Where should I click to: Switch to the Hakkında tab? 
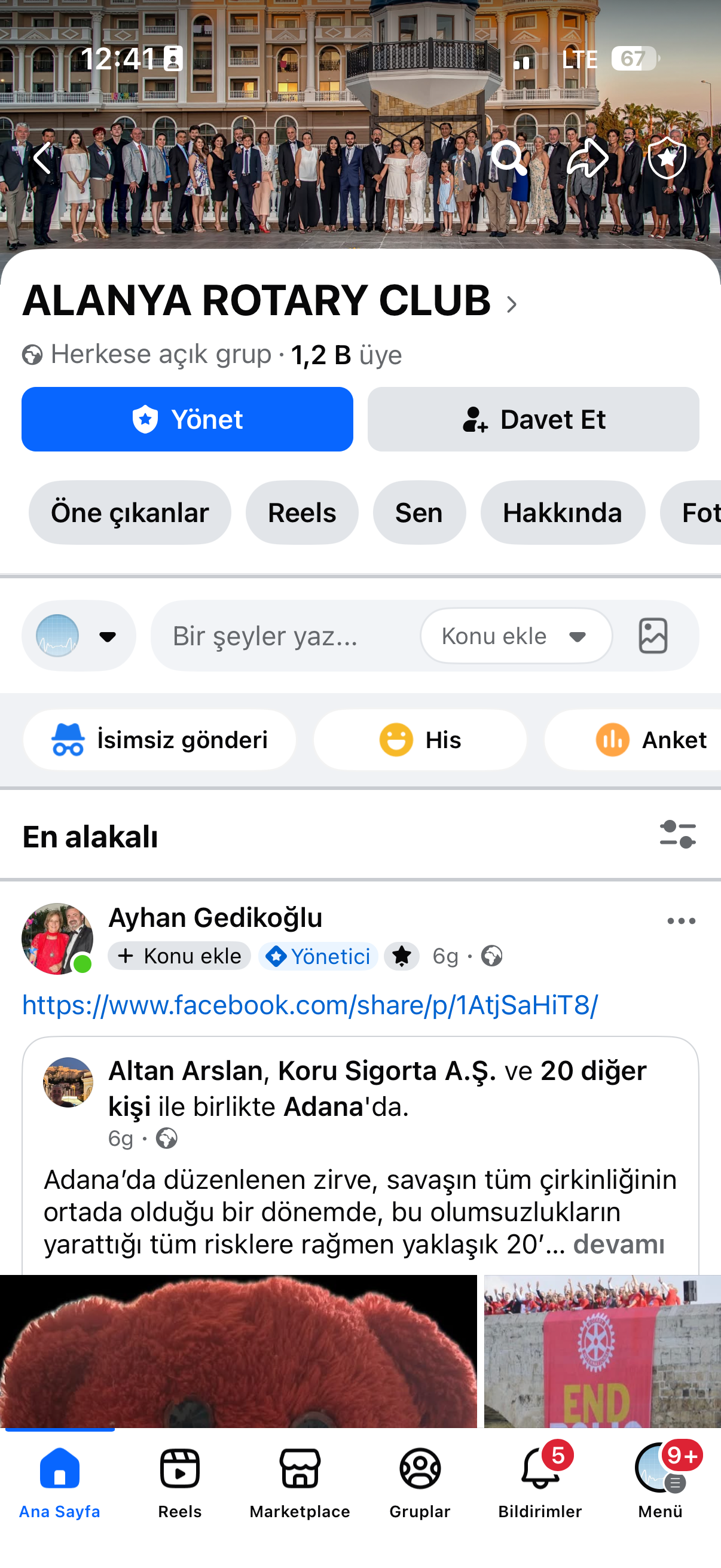pos(562,513)
